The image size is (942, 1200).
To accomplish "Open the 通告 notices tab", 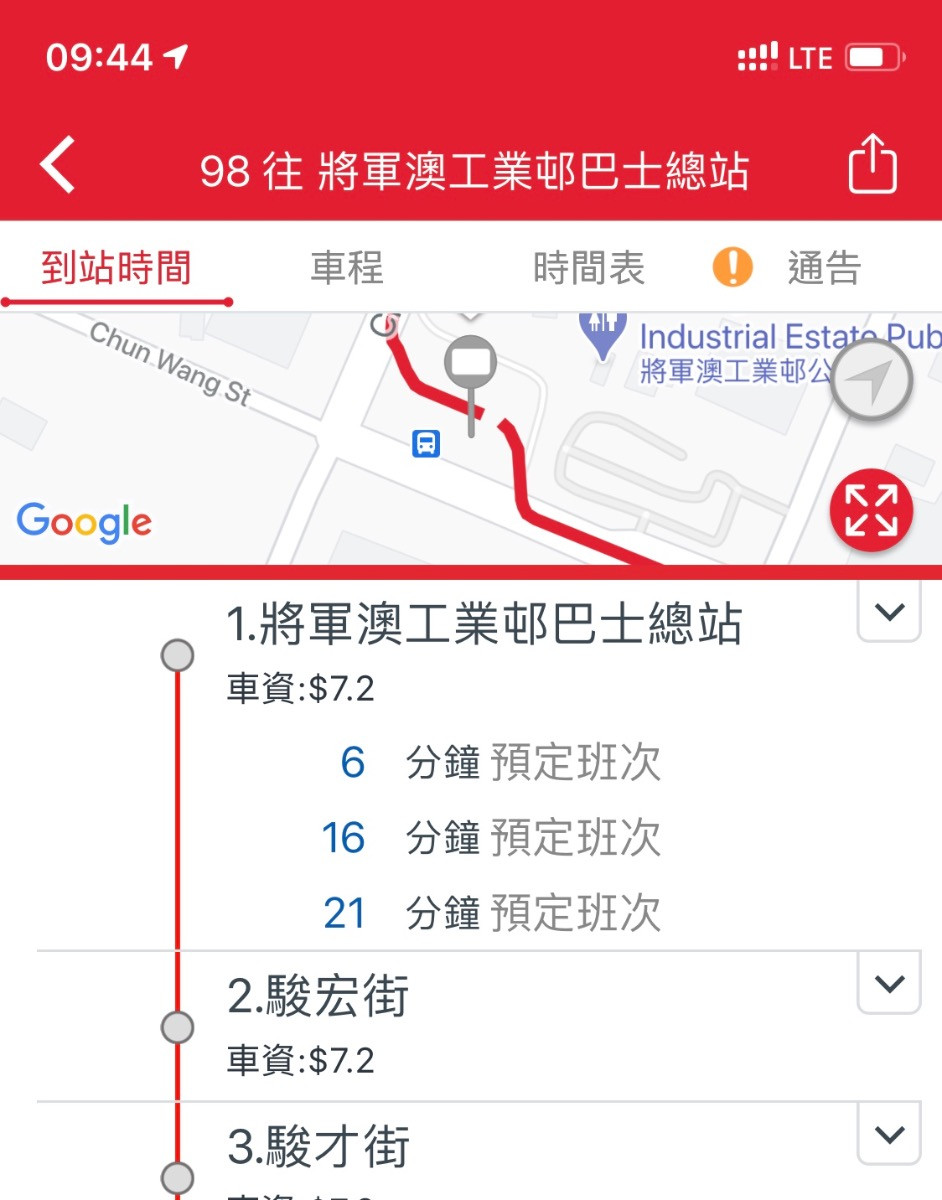I will 822,268.
